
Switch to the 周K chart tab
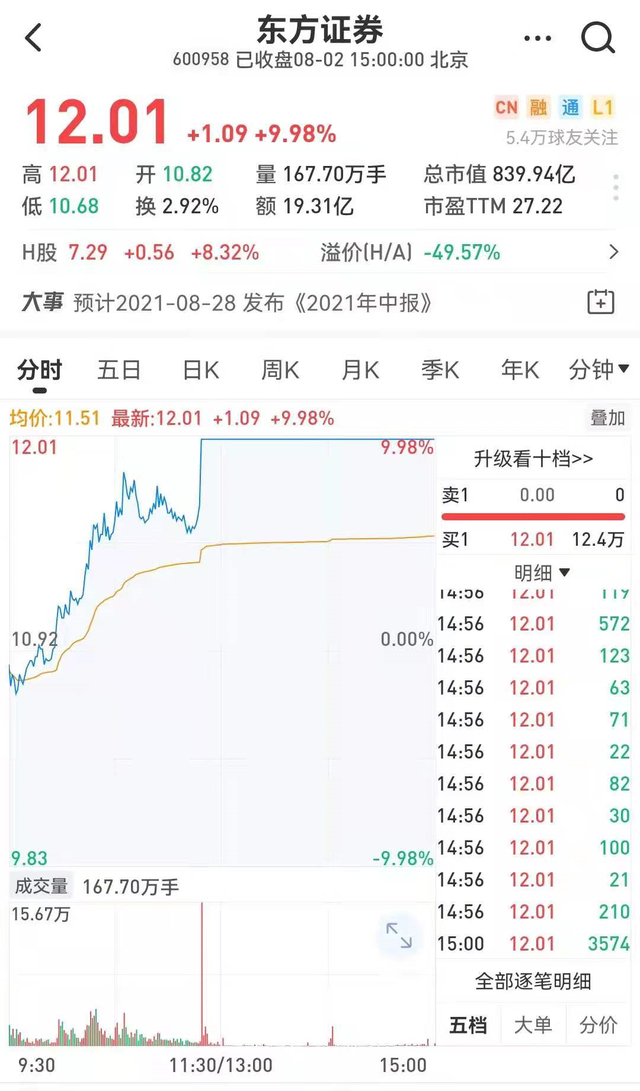280,370
